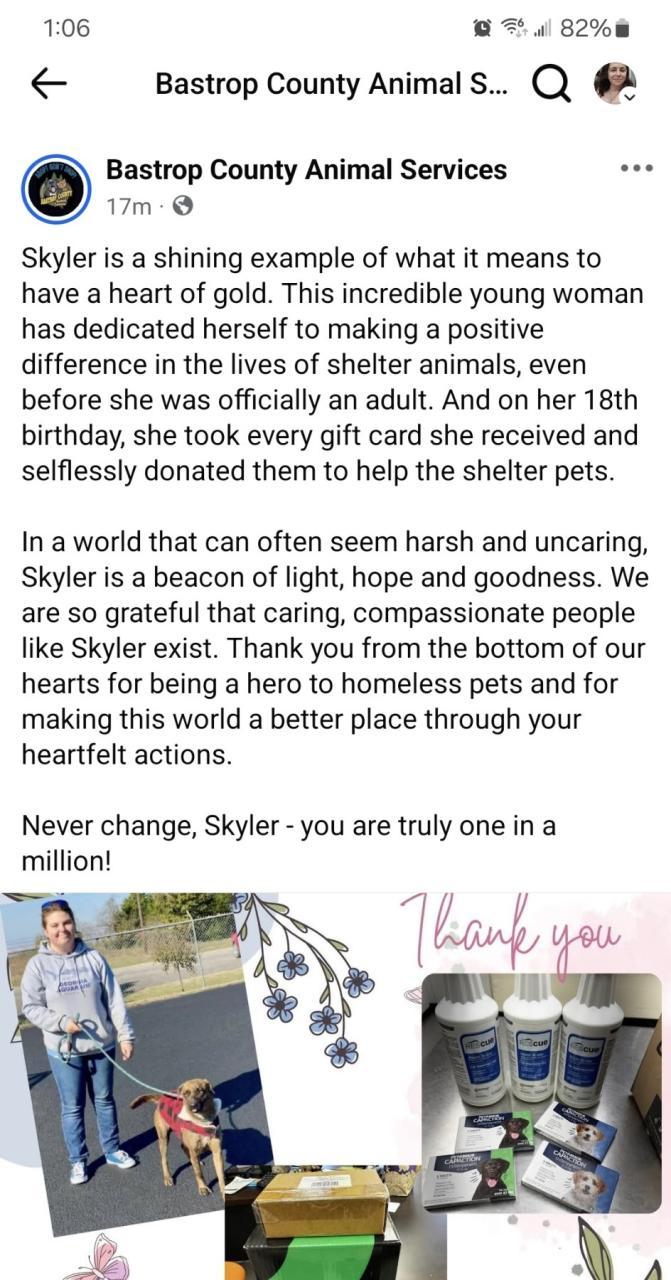
Task: Tap the Bastrop County Animal Services name link
Action: coord(306,170)
